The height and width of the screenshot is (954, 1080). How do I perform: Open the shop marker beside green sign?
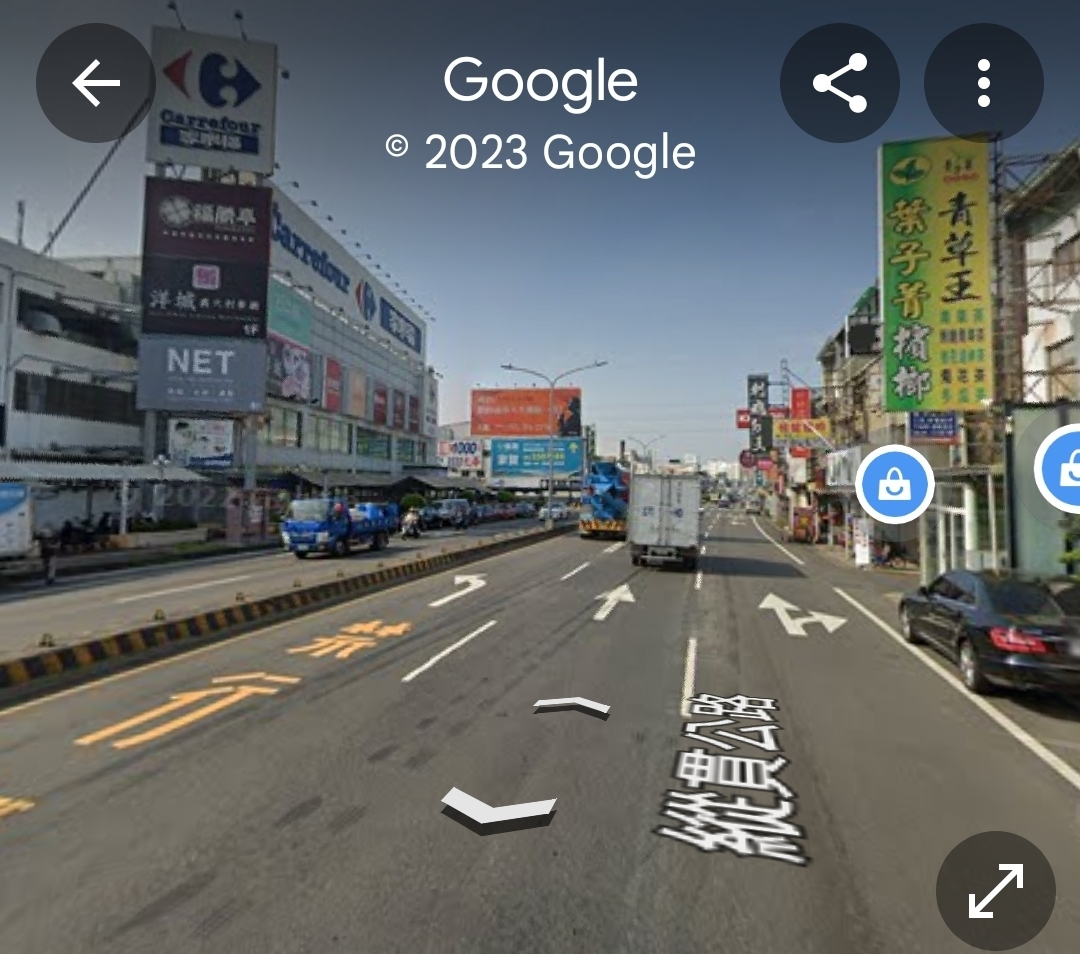pos(894,485)
